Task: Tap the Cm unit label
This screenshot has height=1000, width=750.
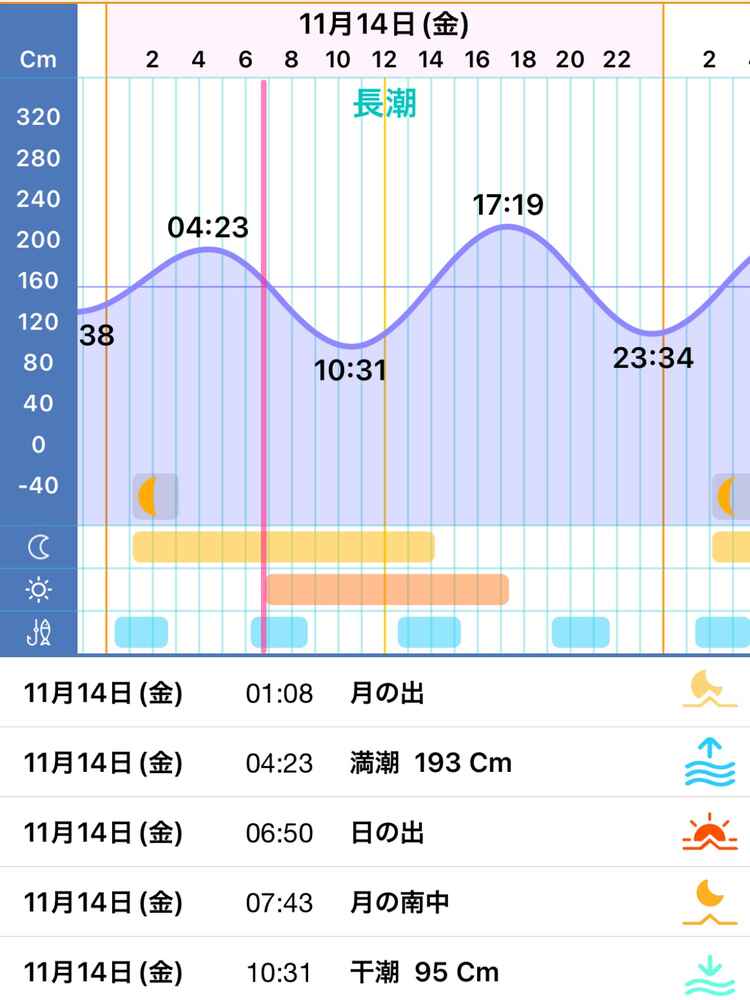Action: [x=38, y=60]
